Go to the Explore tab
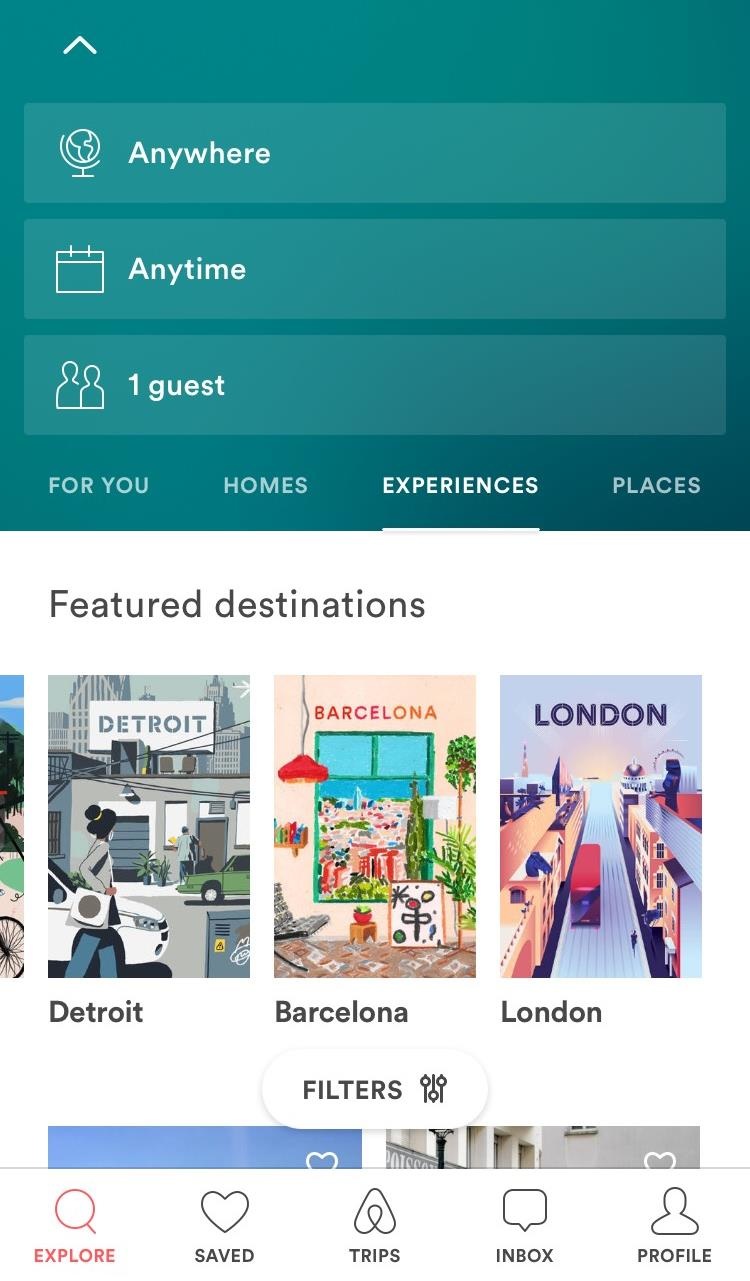 [75, 1226]
